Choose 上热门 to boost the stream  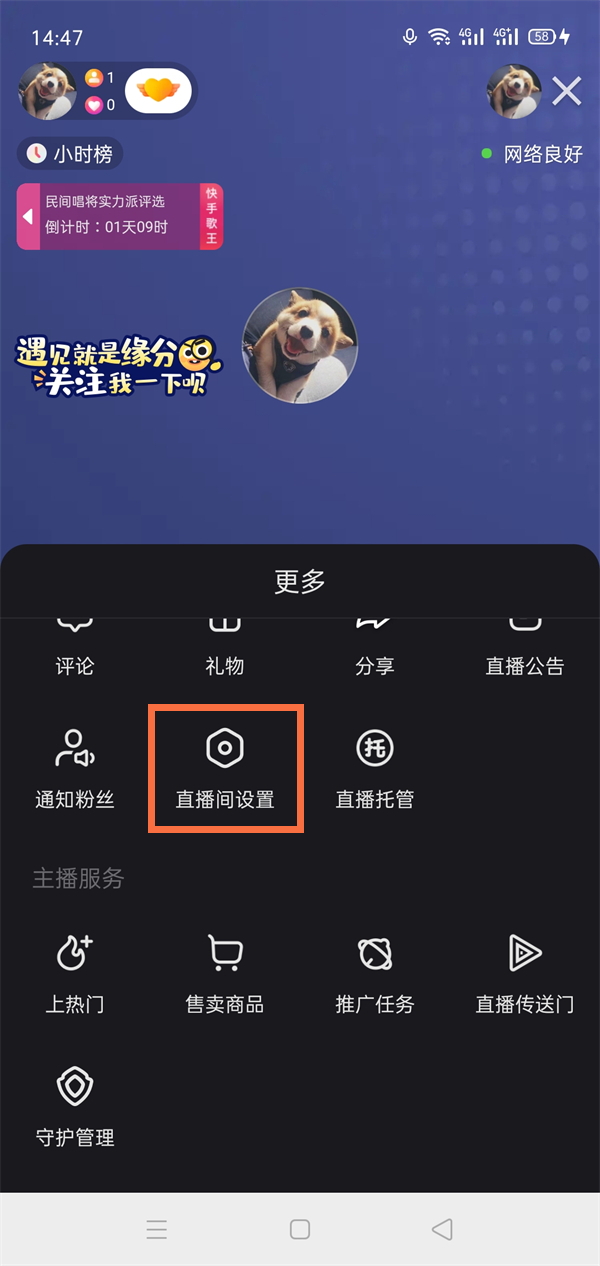click(x=75, y=974)
